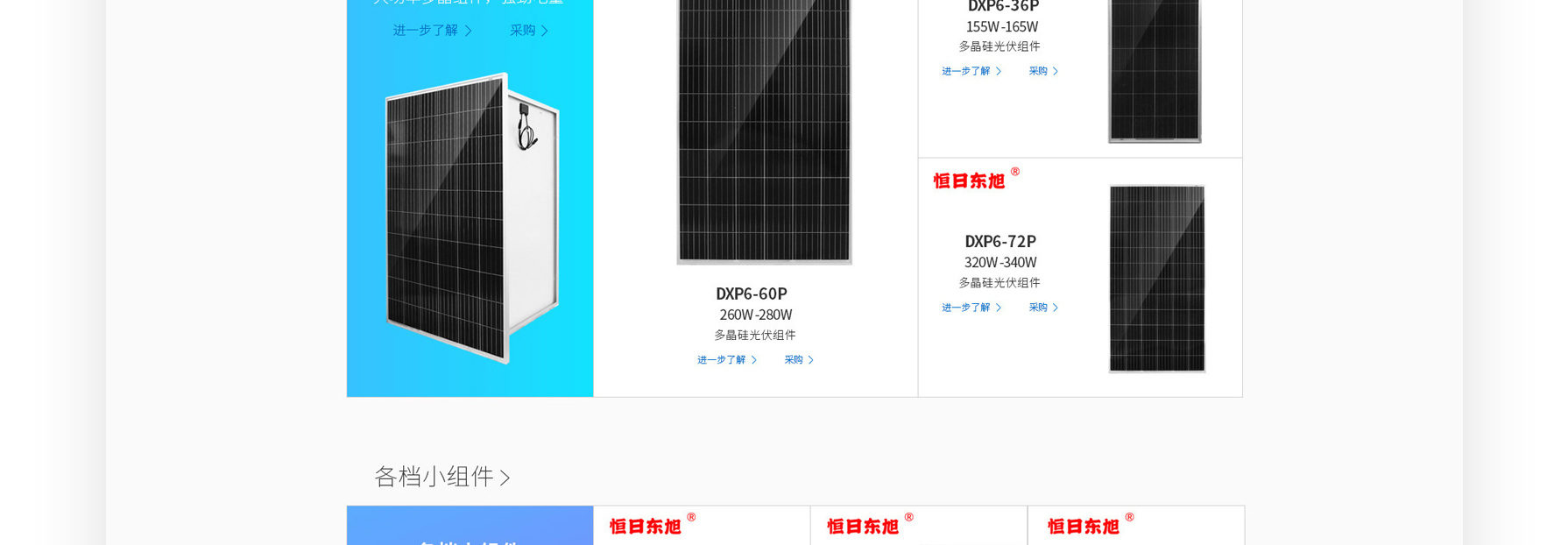Tap 采购 for DXP6-36P
The width and height of the screenshot is (1568, 545).
click(1042, 72)
